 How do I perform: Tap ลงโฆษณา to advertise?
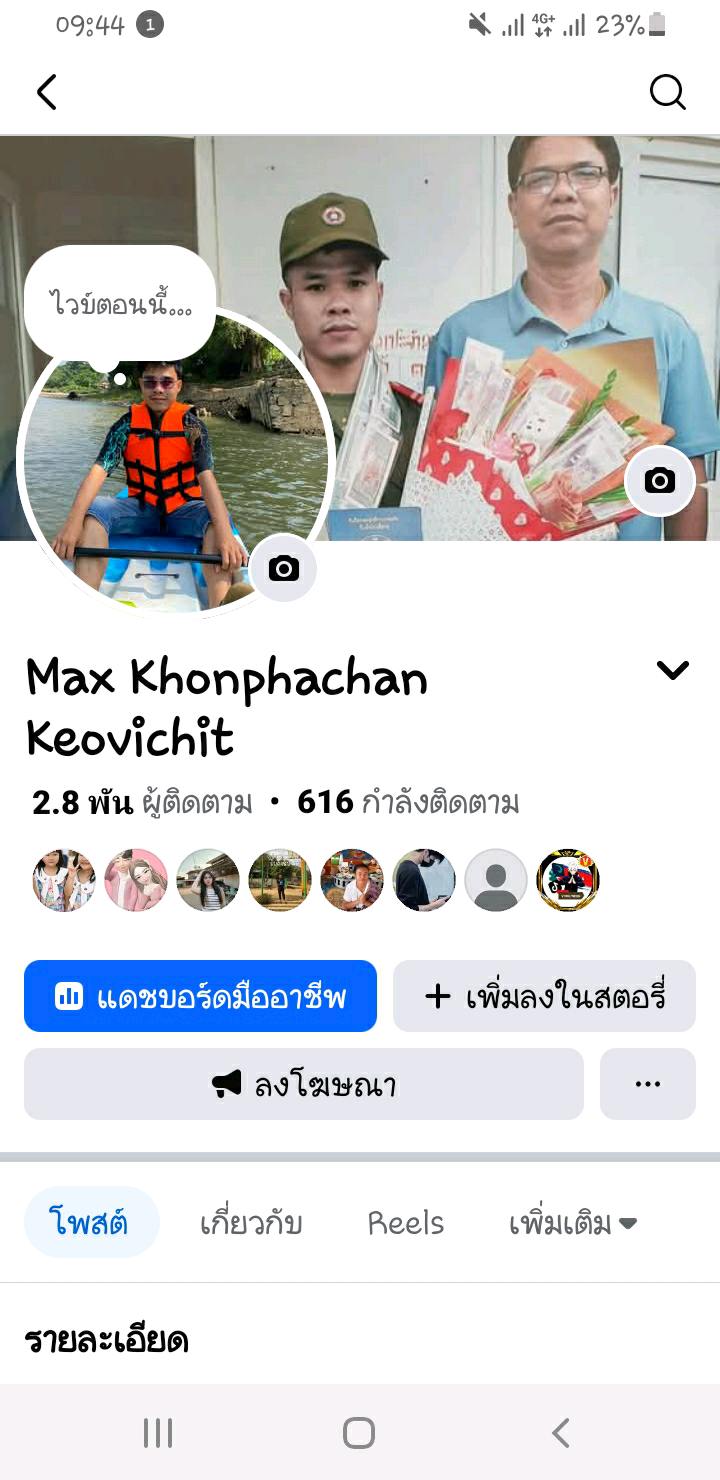(x=304, y=1084)
